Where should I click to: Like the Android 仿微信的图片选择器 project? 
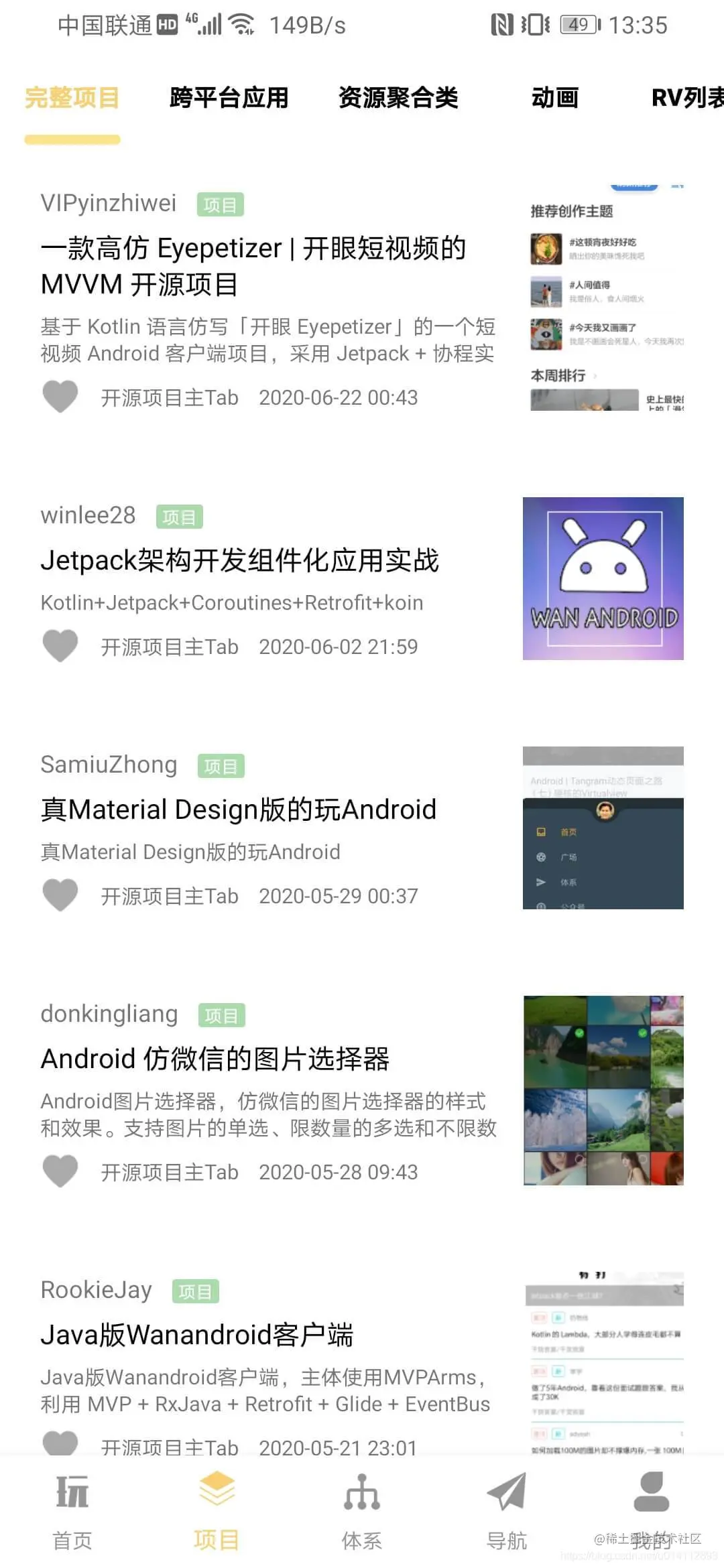click(60, 1171)
